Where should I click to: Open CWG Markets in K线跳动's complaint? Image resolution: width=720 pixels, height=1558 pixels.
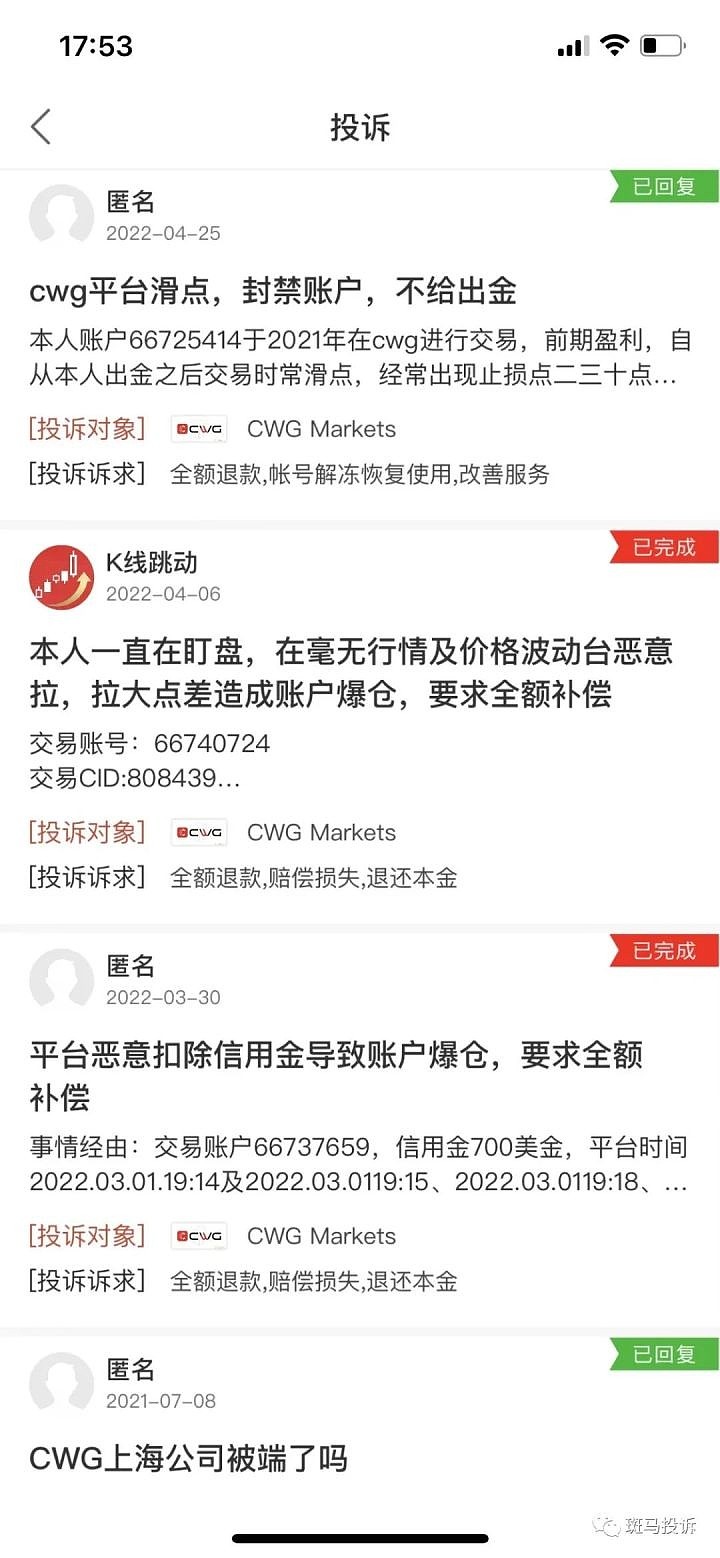(x=320, y=832)
